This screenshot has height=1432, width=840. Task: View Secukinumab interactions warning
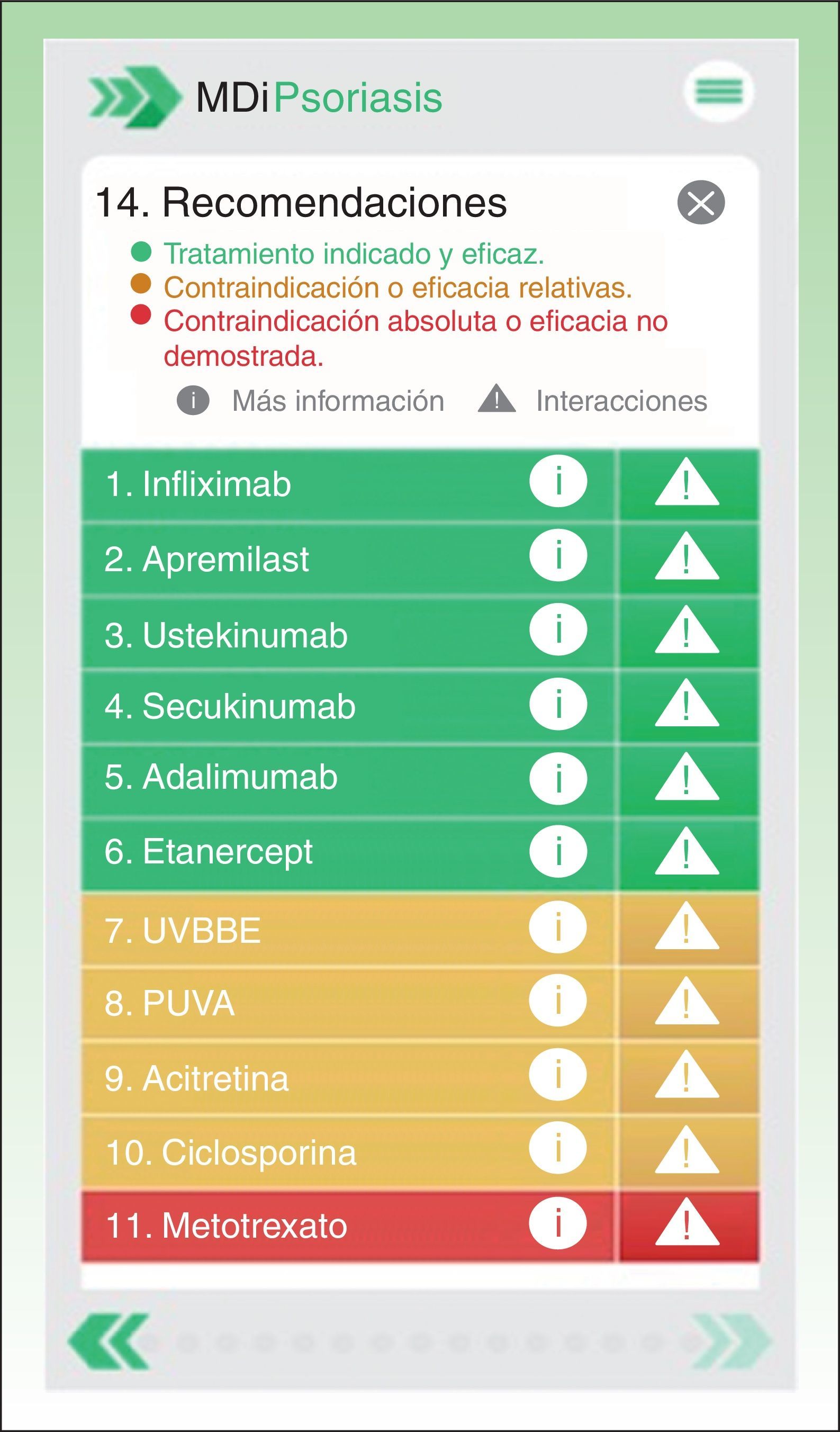[x=687, y=705]
